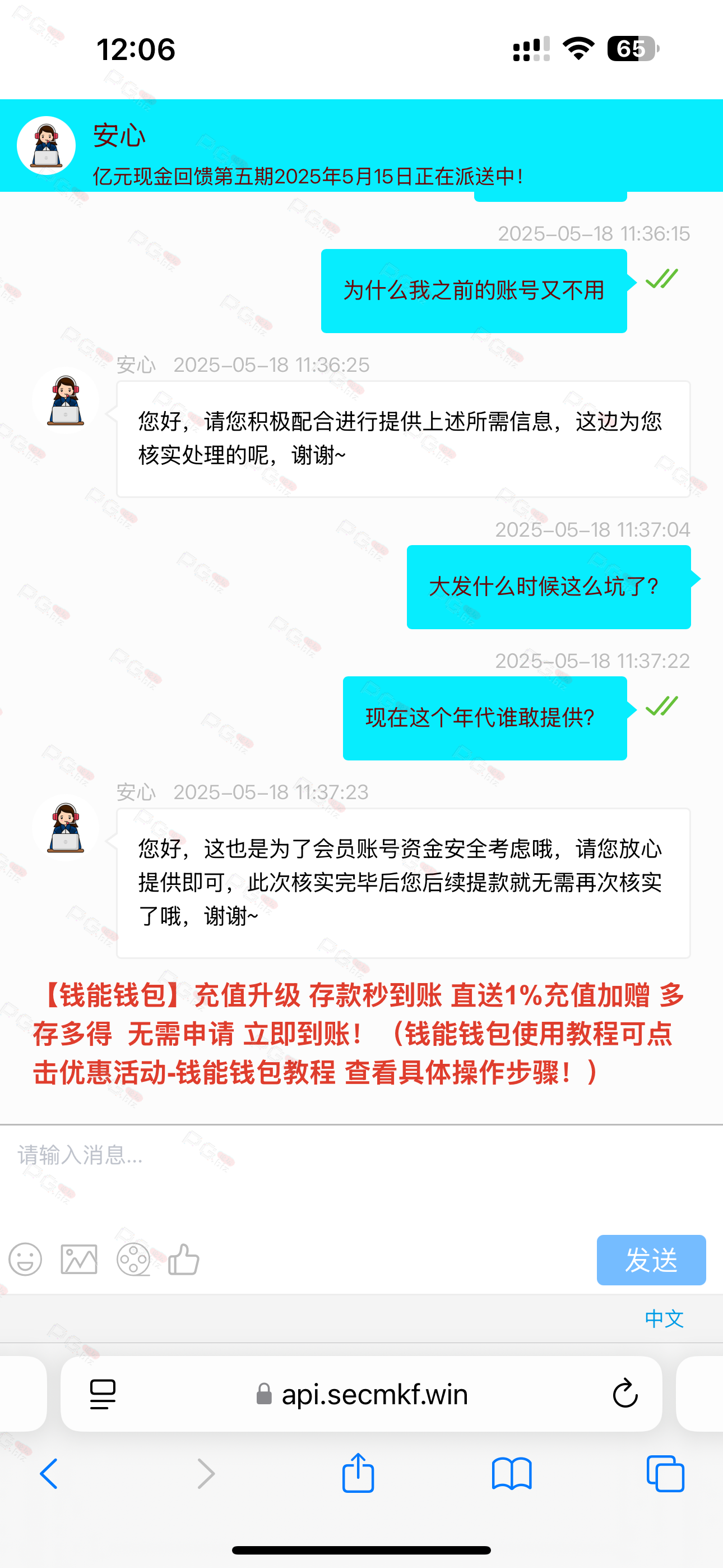
Task: Attach an image to the chat
Action: pos(79,1260)
